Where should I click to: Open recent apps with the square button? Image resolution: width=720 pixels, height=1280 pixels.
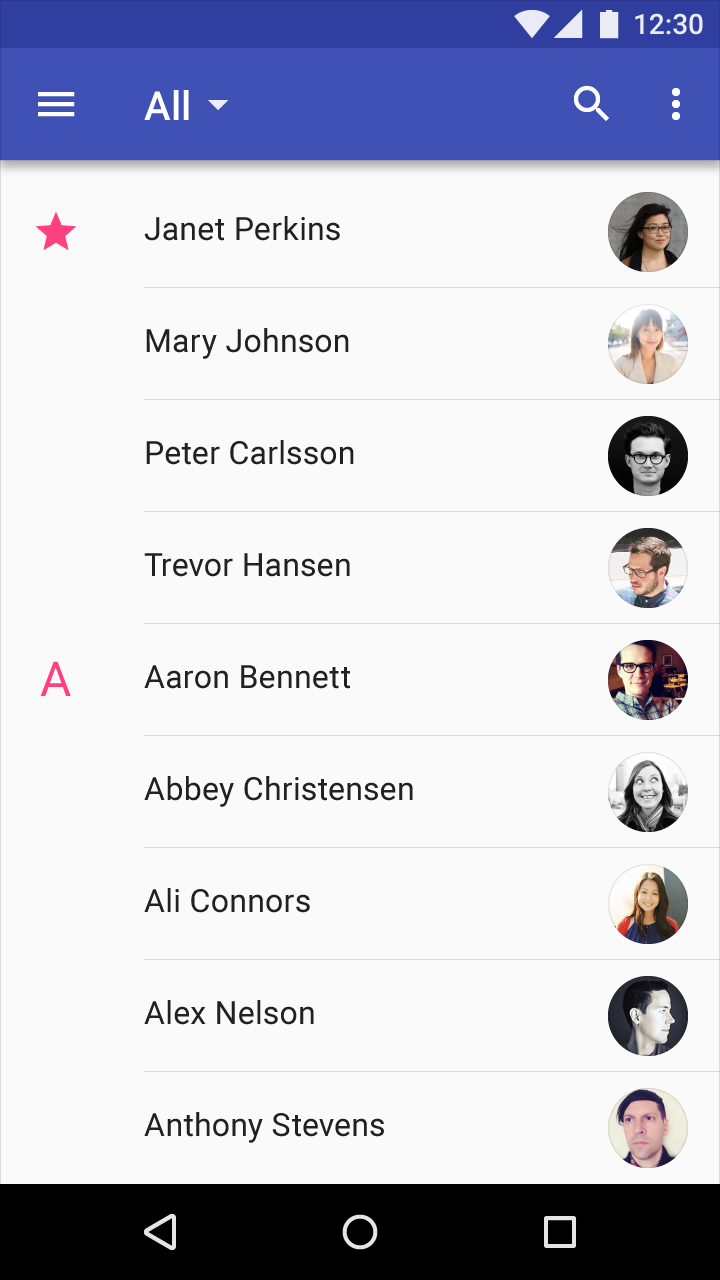pos(560,1232)
